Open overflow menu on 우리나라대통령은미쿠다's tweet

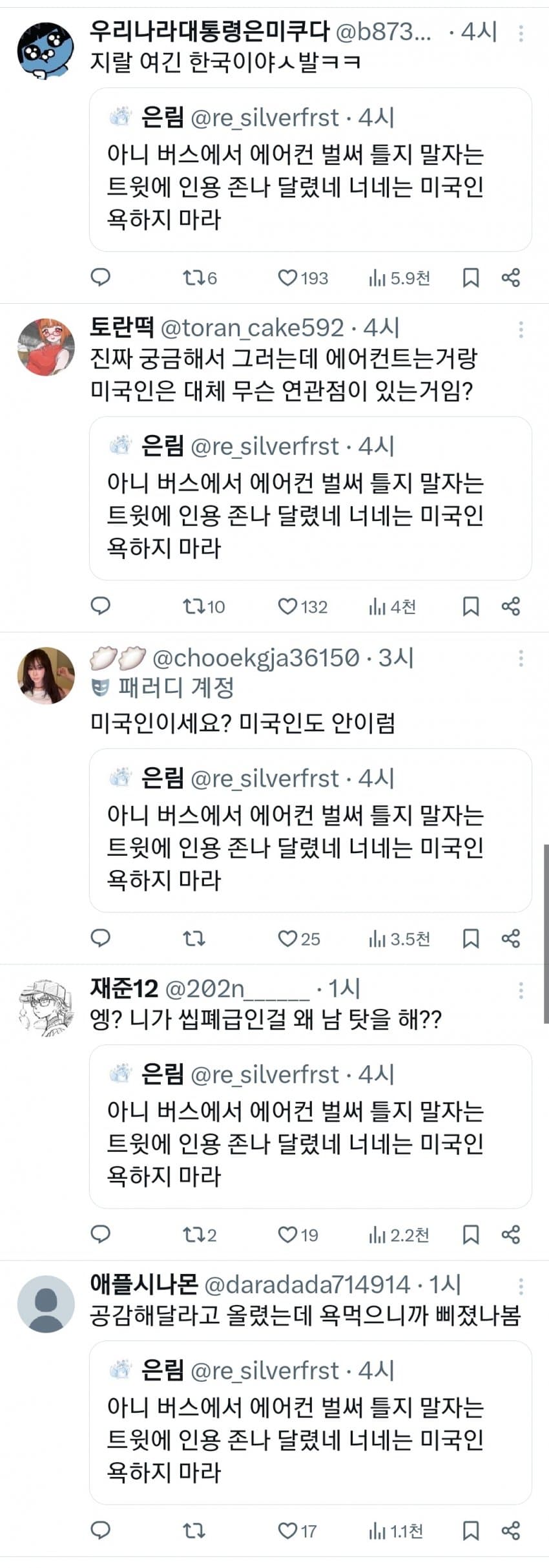521,34
